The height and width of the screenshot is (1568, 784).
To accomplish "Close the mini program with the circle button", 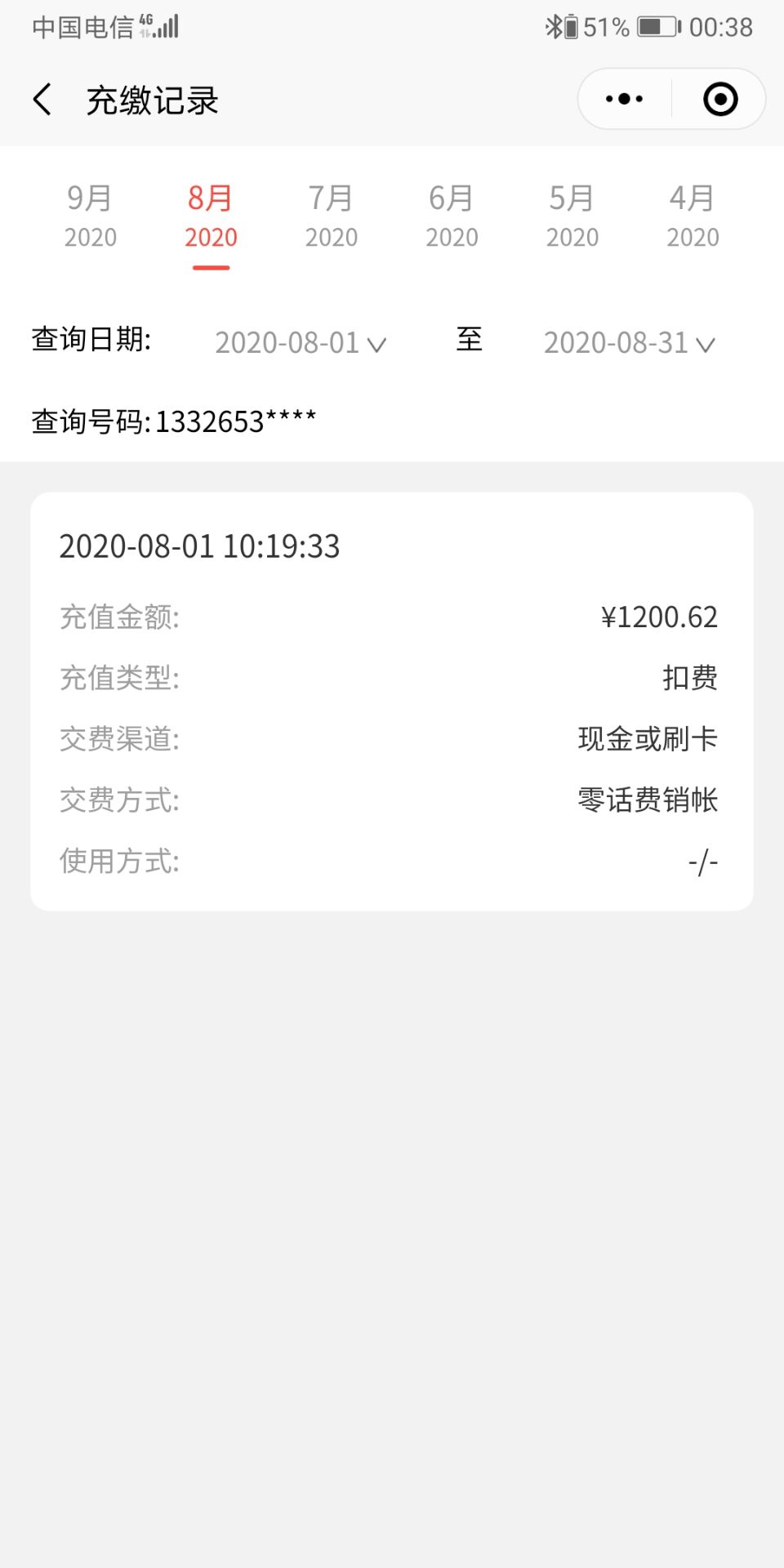I will (720, 99).
